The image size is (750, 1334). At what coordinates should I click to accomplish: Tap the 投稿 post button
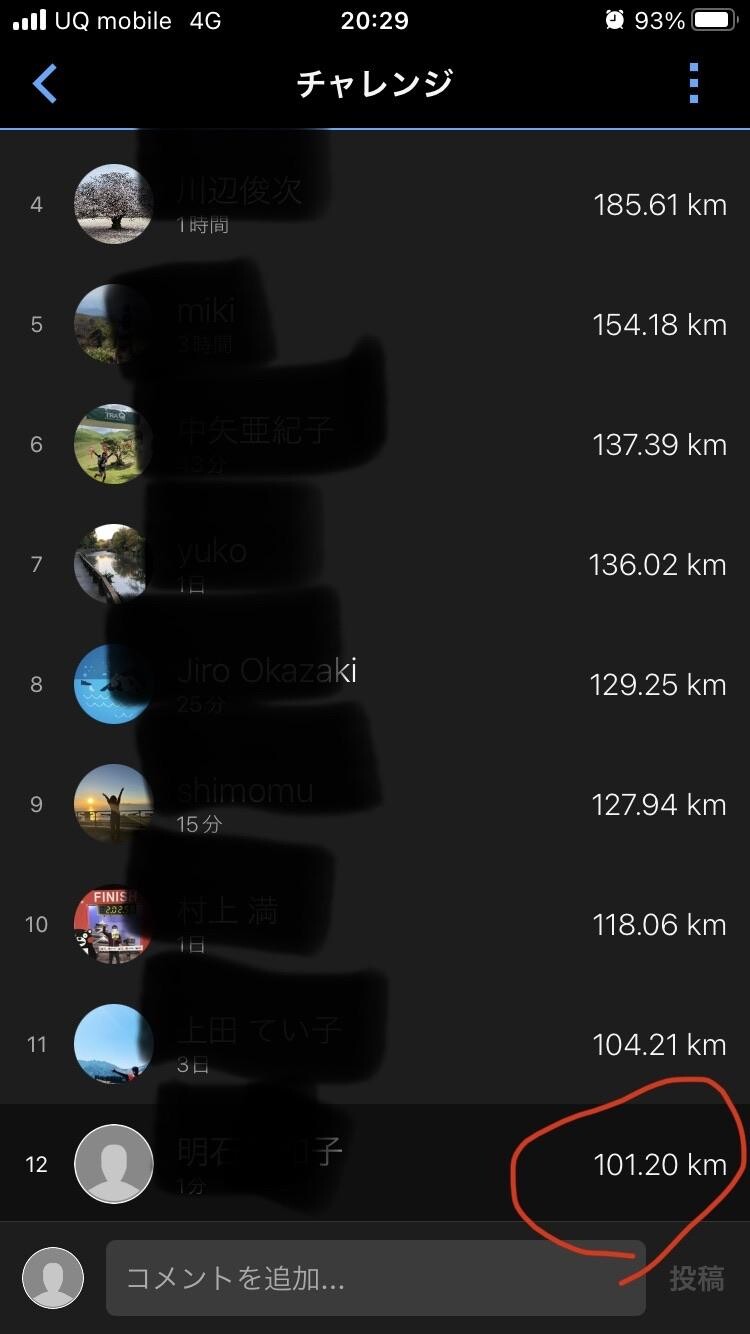point(697,1278)
